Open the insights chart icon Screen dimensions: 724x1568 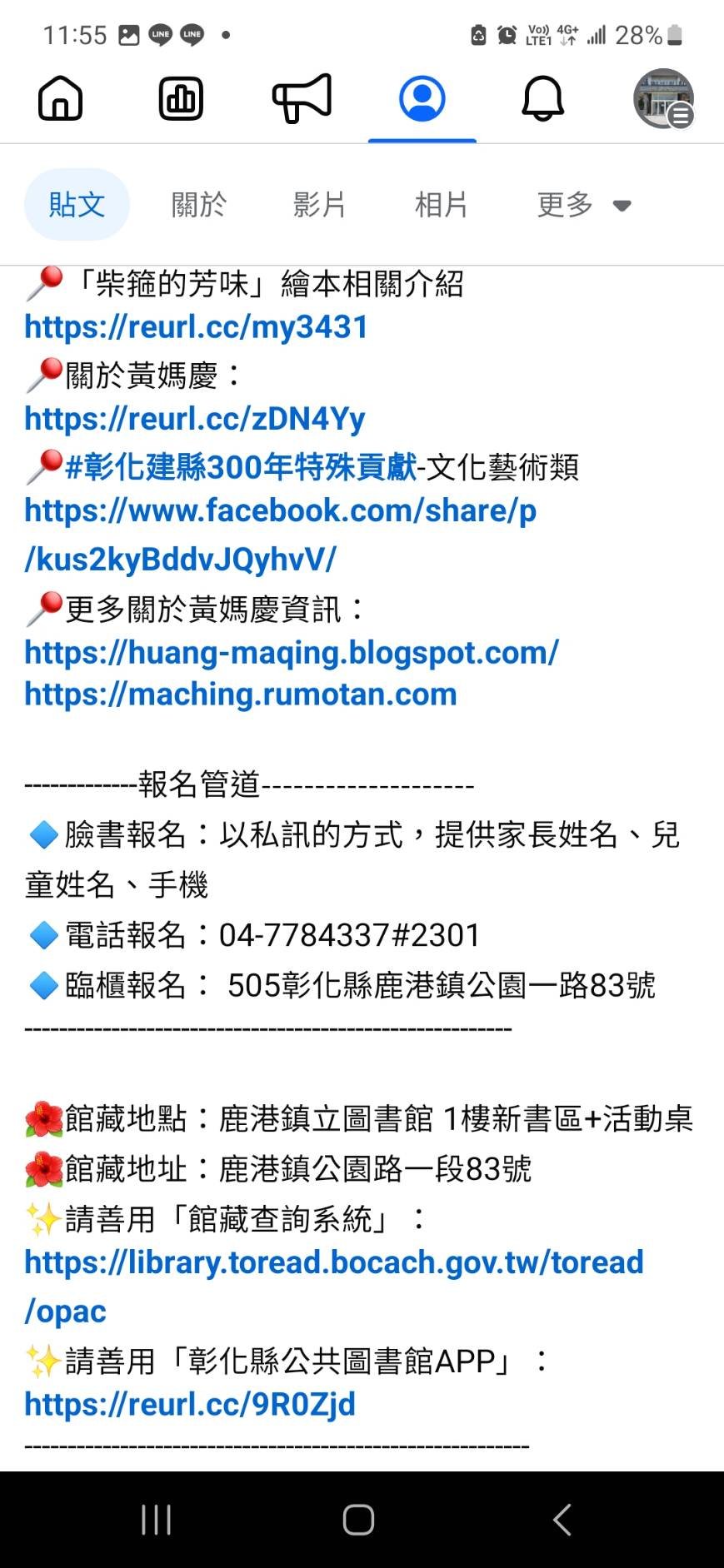181,99
